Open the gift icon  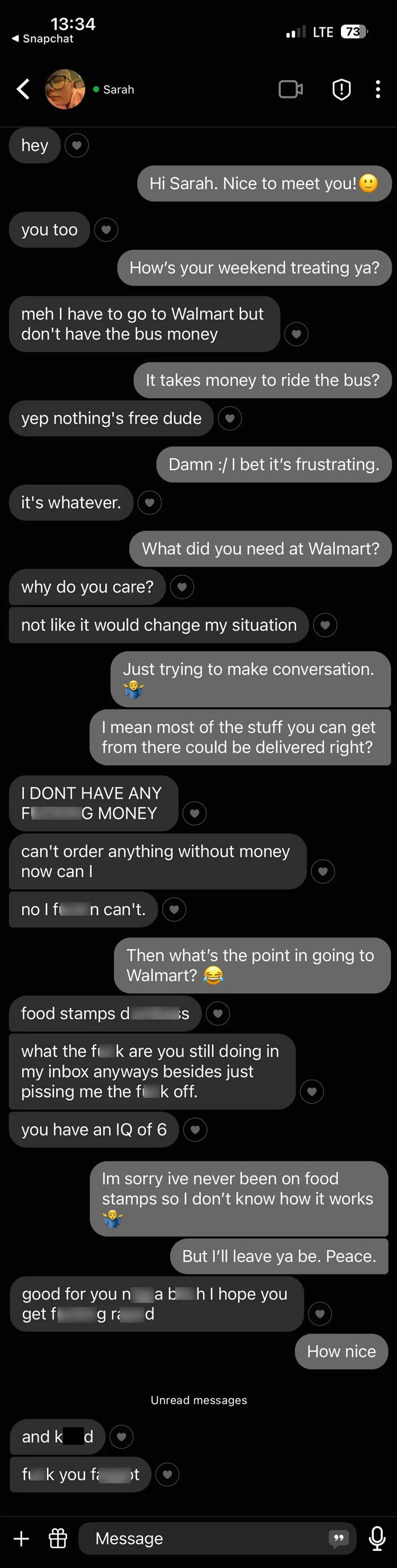coord(58,1539)
